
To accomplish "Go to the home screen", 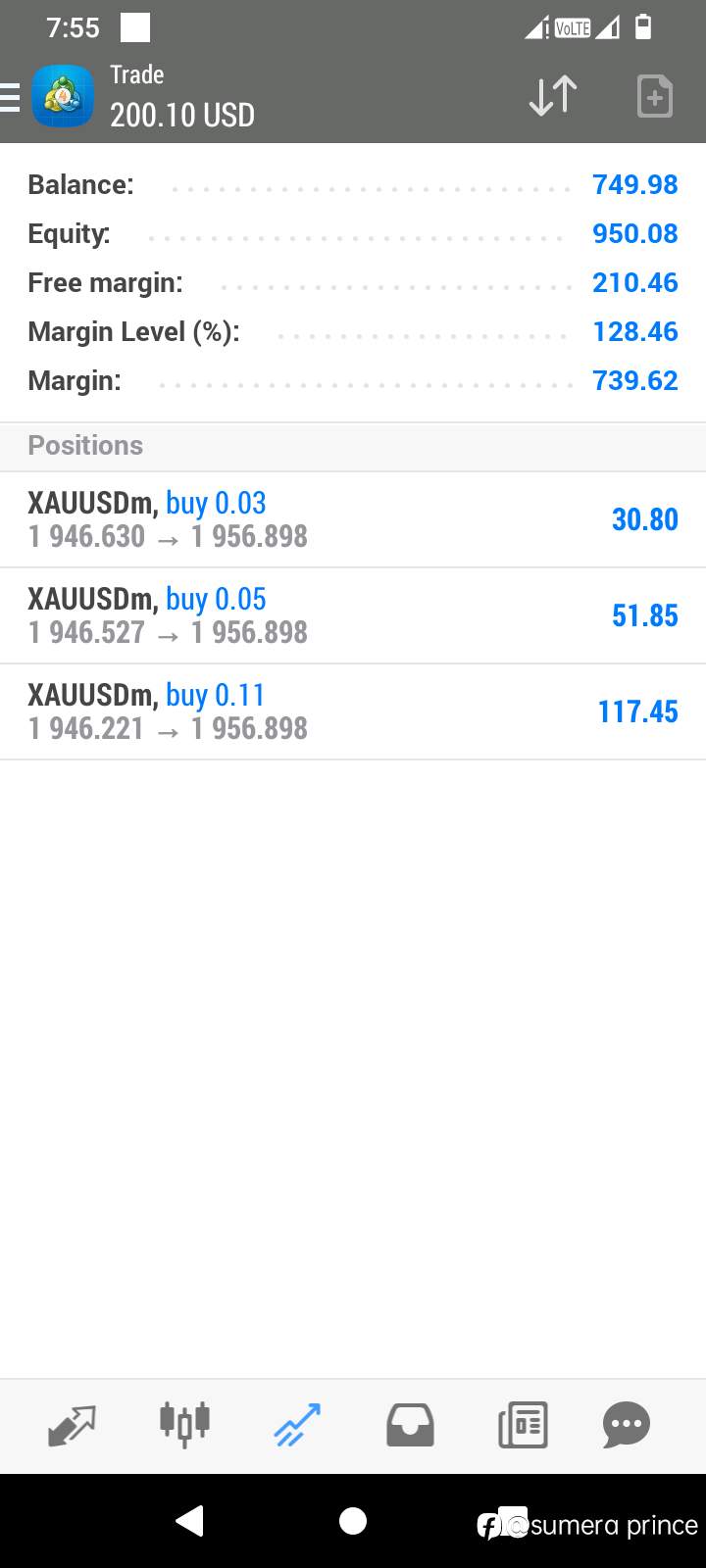I will tap(353, 1521).
